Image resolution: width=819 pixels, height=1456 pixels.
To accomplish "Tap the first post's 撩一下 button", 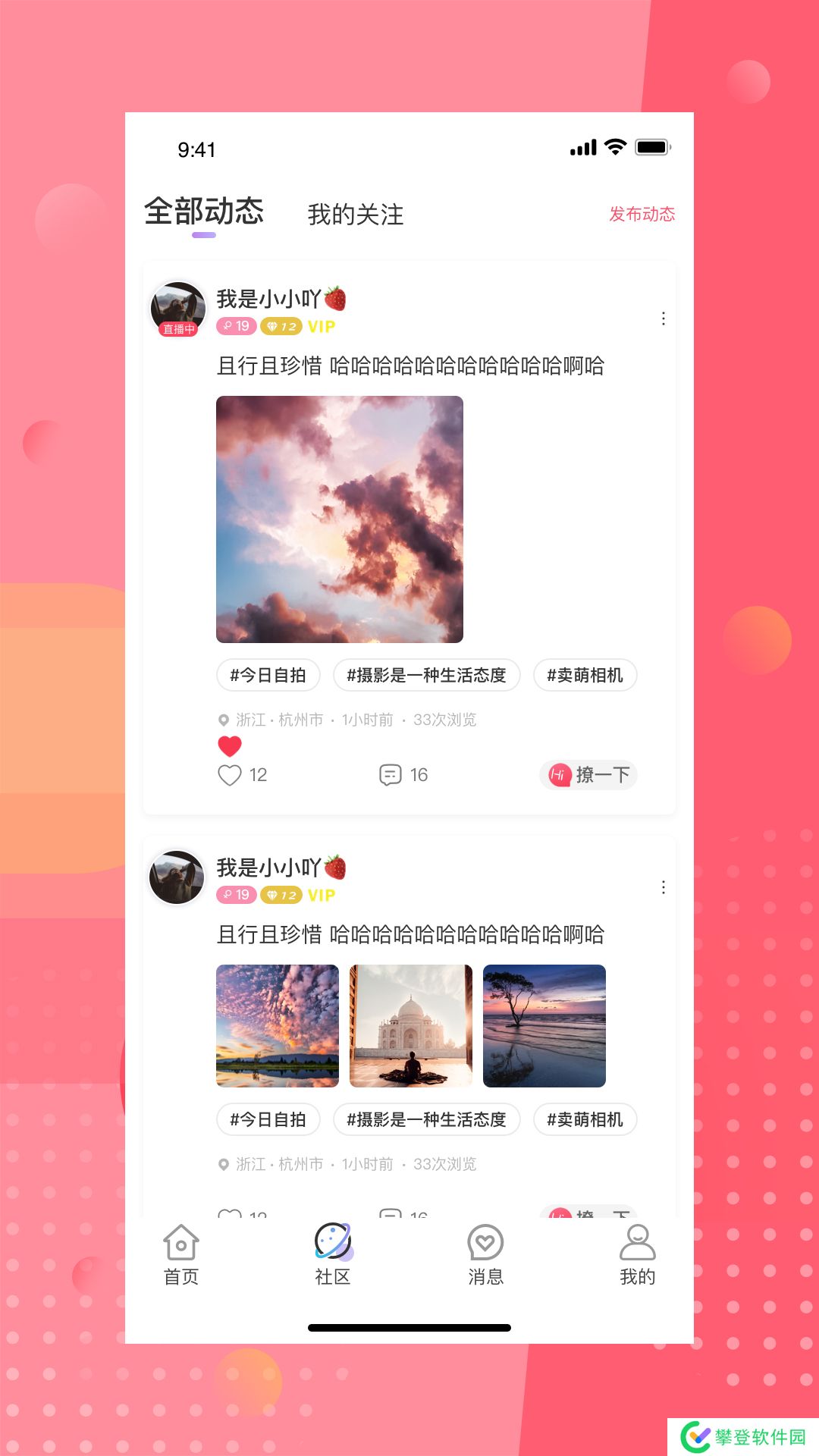I will pos(588,775).
